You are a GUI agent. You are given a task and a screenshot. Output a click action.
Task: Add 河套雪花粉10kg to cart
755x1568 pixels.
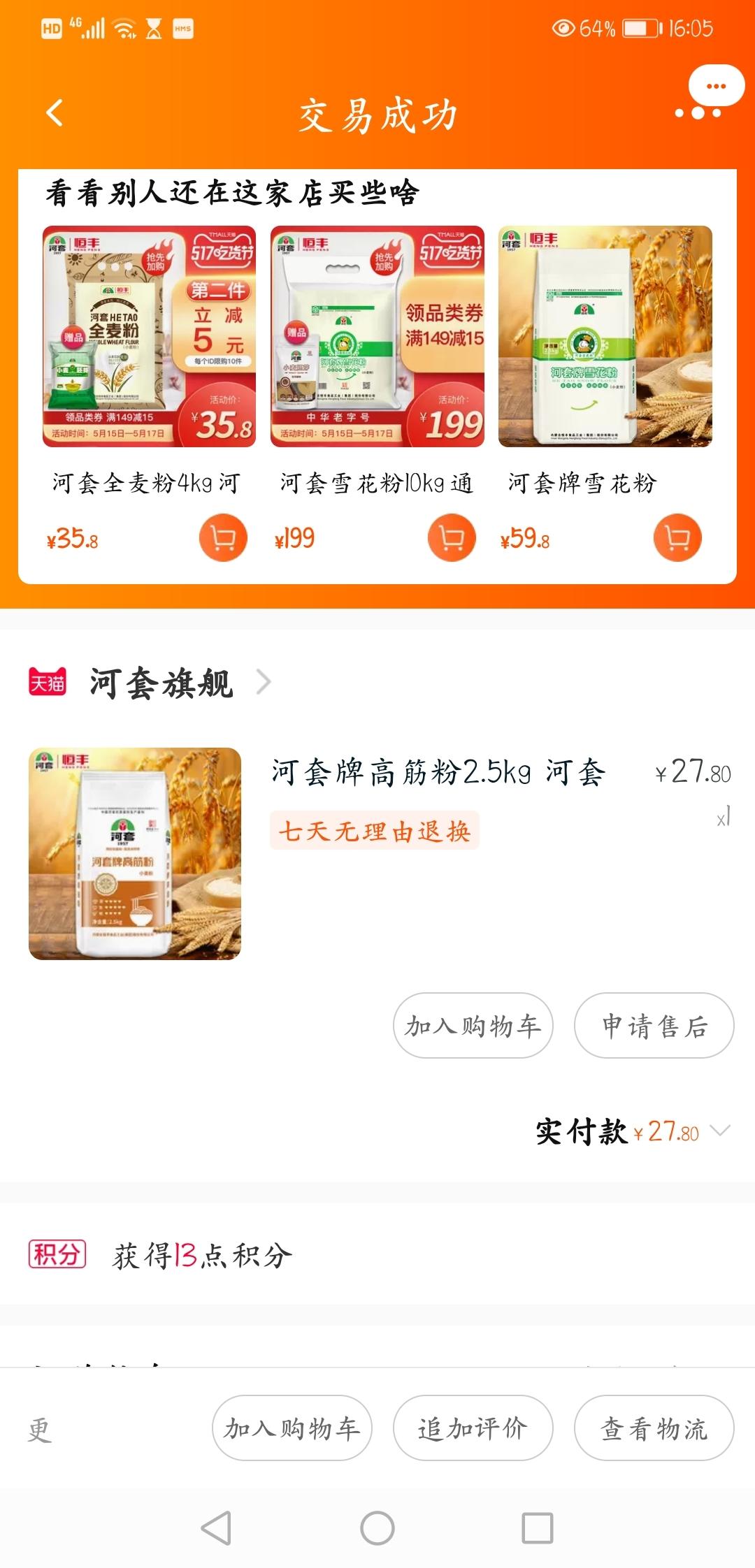point(451,537)
